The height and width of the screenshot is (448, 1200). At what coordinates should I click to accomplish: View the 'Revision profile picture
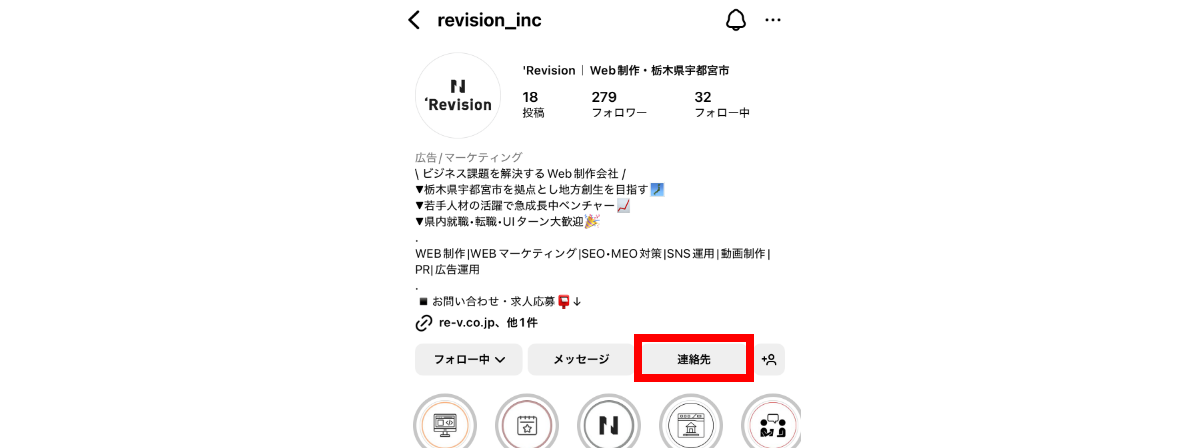[x=457, y=96]
